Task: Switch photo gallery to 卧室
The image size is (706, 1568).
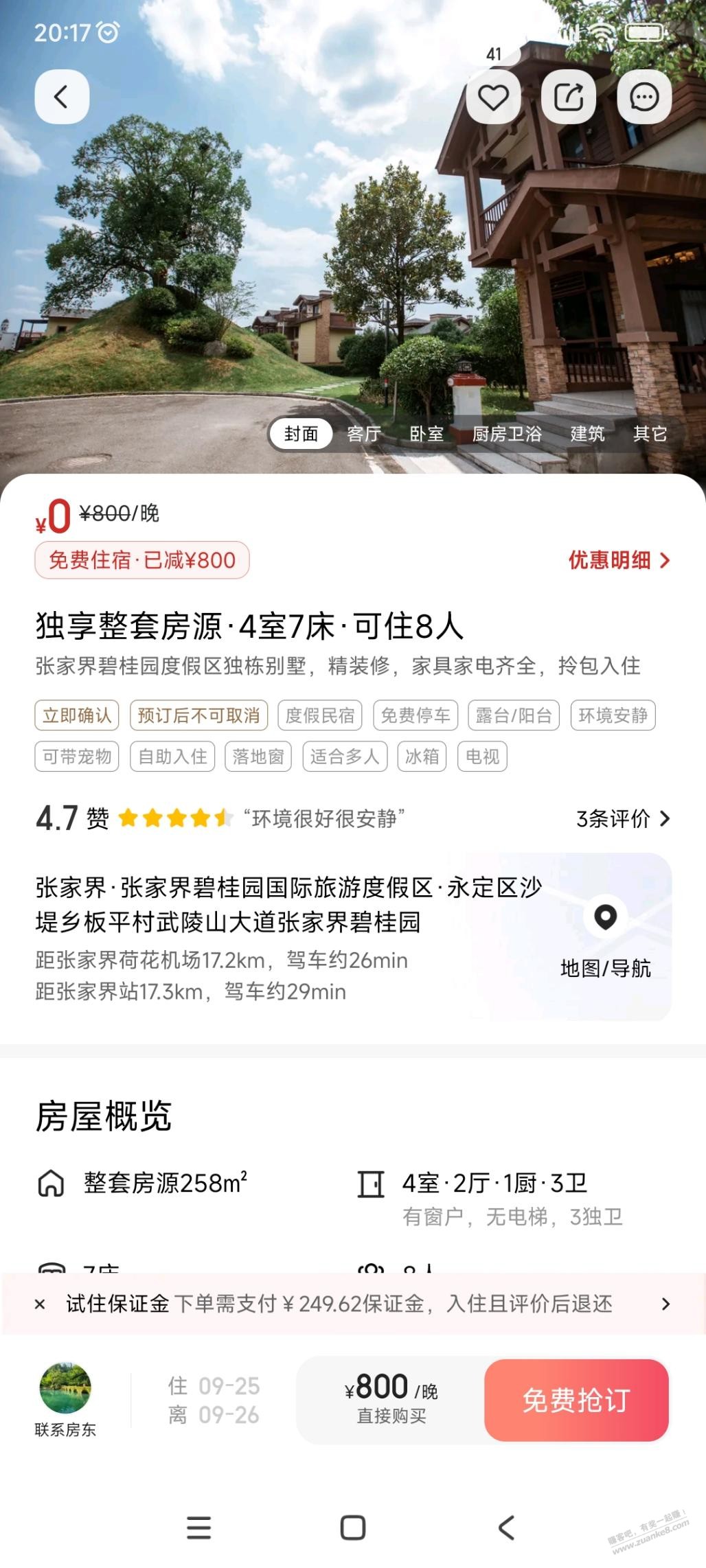Action: point(426,434)
